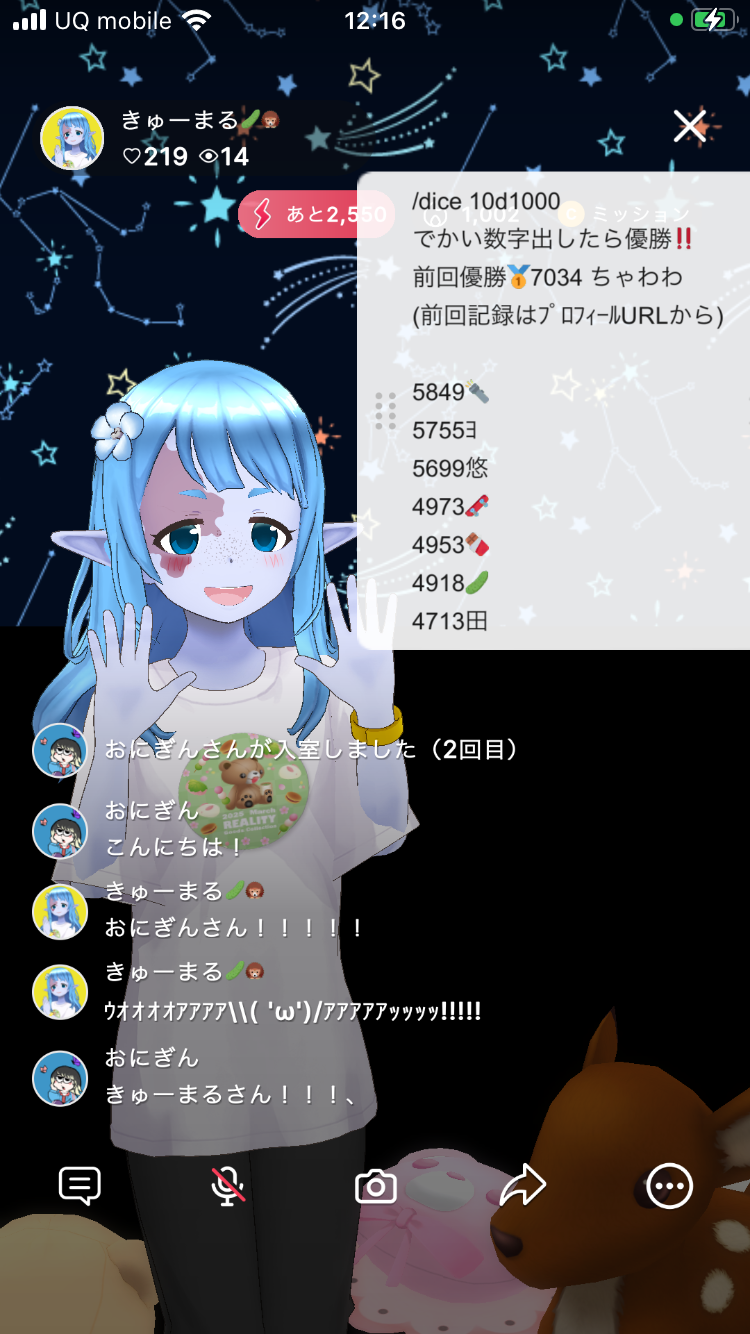
Task: Close the live stream with X
Action: 690,127
